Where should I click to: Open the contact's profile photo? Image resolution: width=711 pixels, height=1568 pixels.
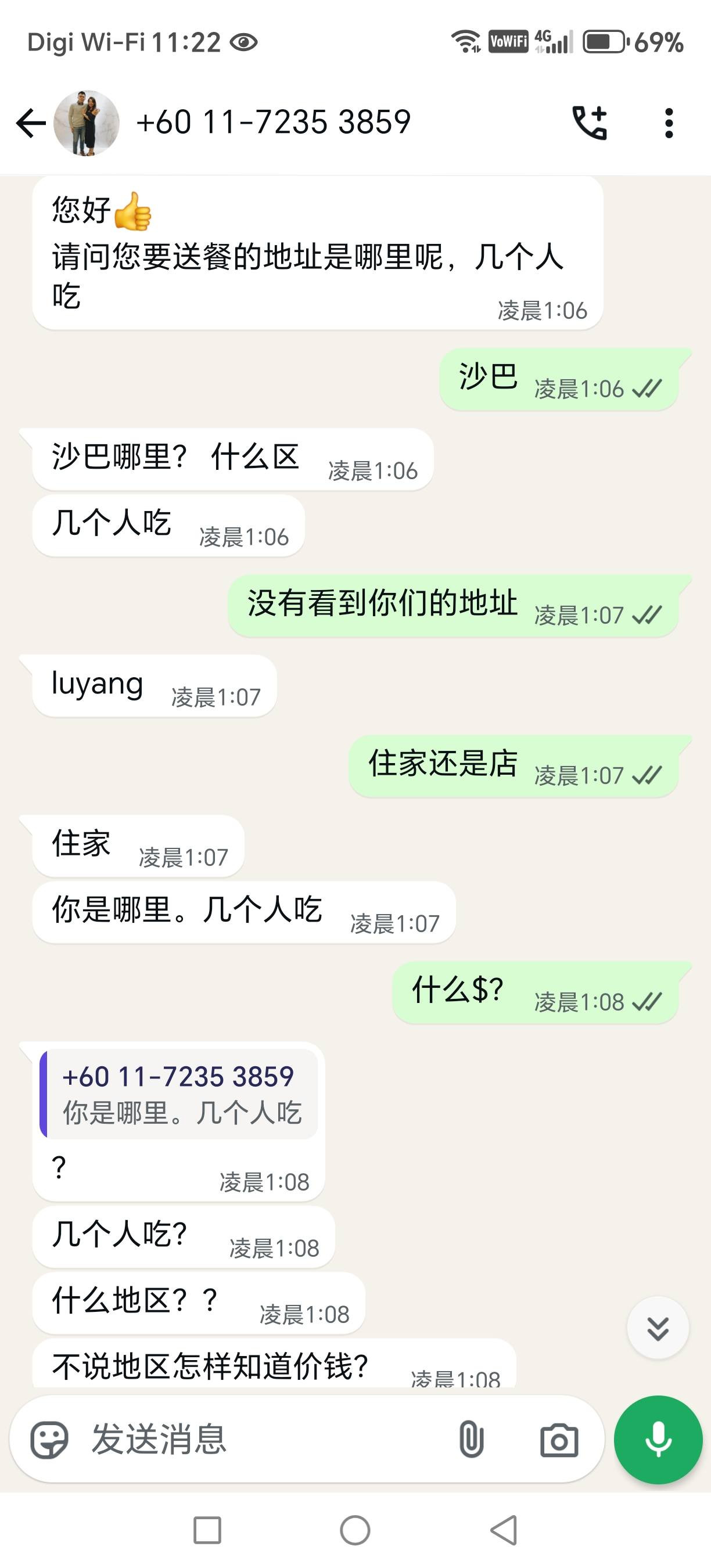coord(87,124)
